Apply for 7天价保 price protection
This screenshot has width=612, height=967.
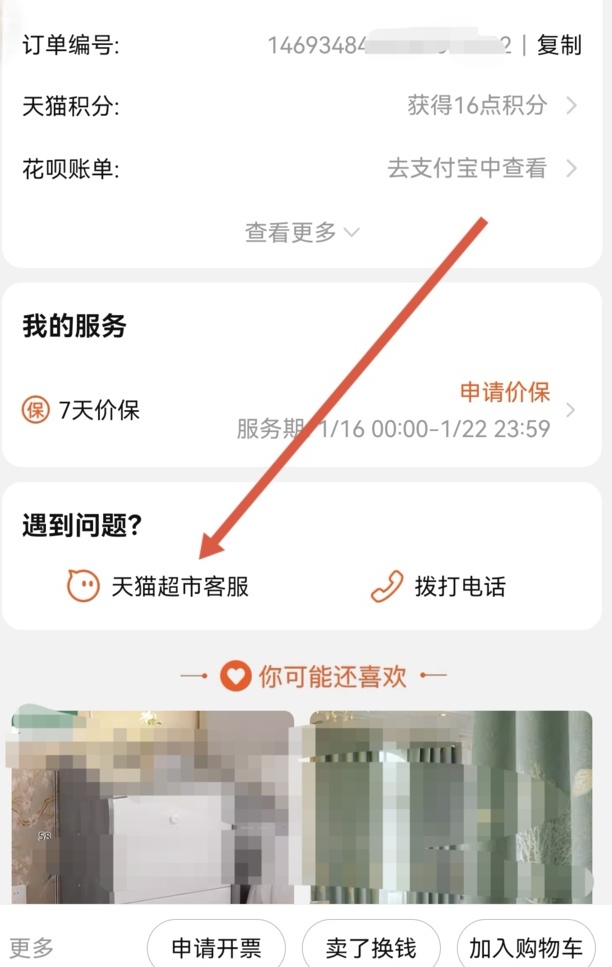(505, 391)
